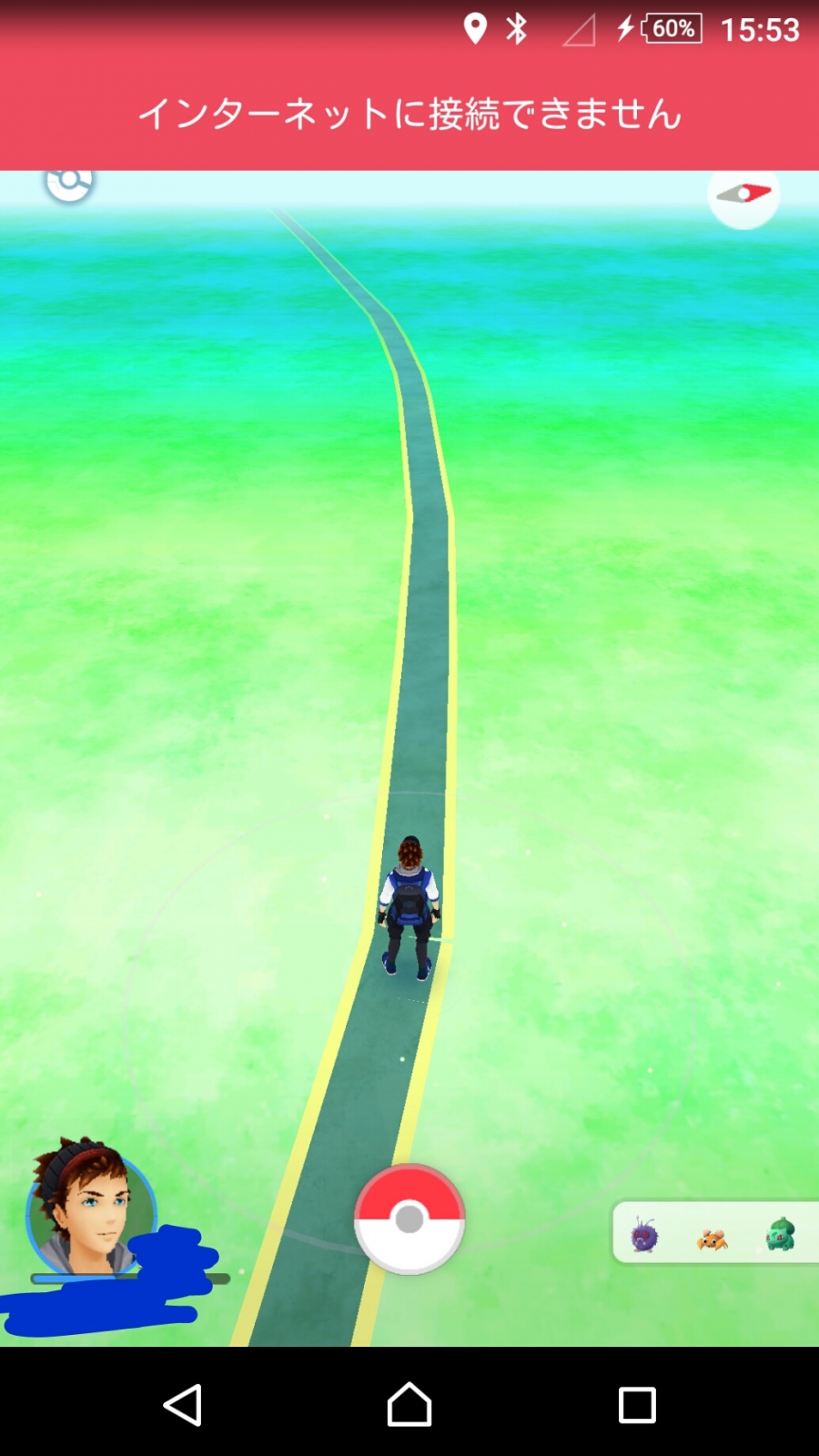Go back with the system back button

point(183,1404)
